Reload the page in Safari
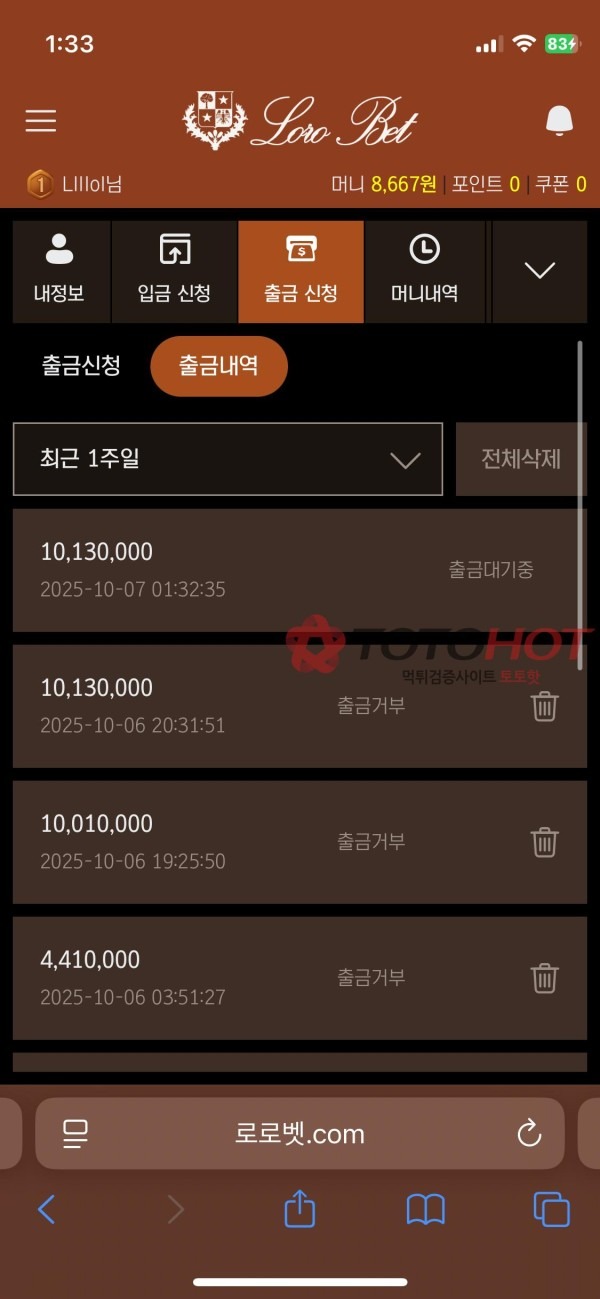 pos(528,1133)
